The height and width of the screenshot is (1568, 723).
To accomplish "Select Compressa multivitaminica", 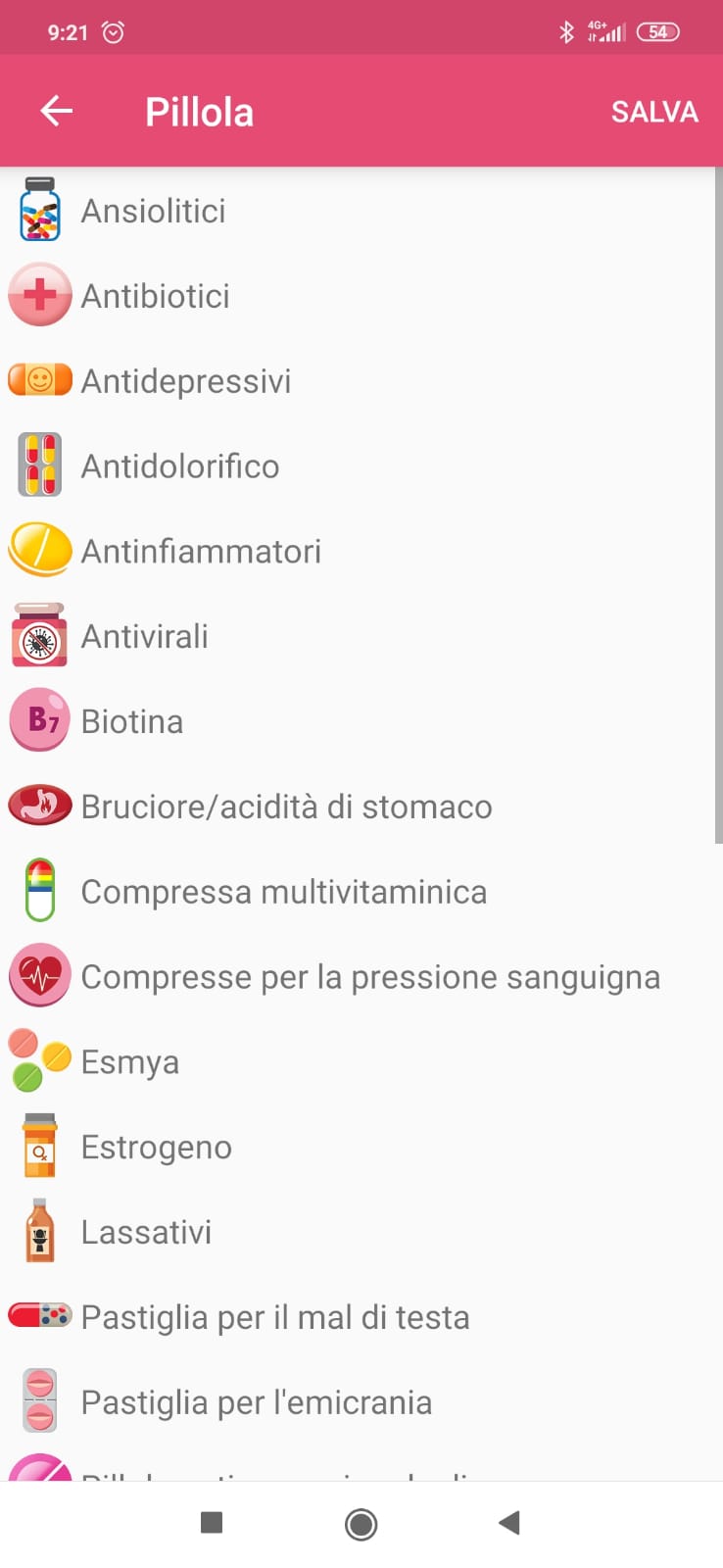I will [284, 893].
